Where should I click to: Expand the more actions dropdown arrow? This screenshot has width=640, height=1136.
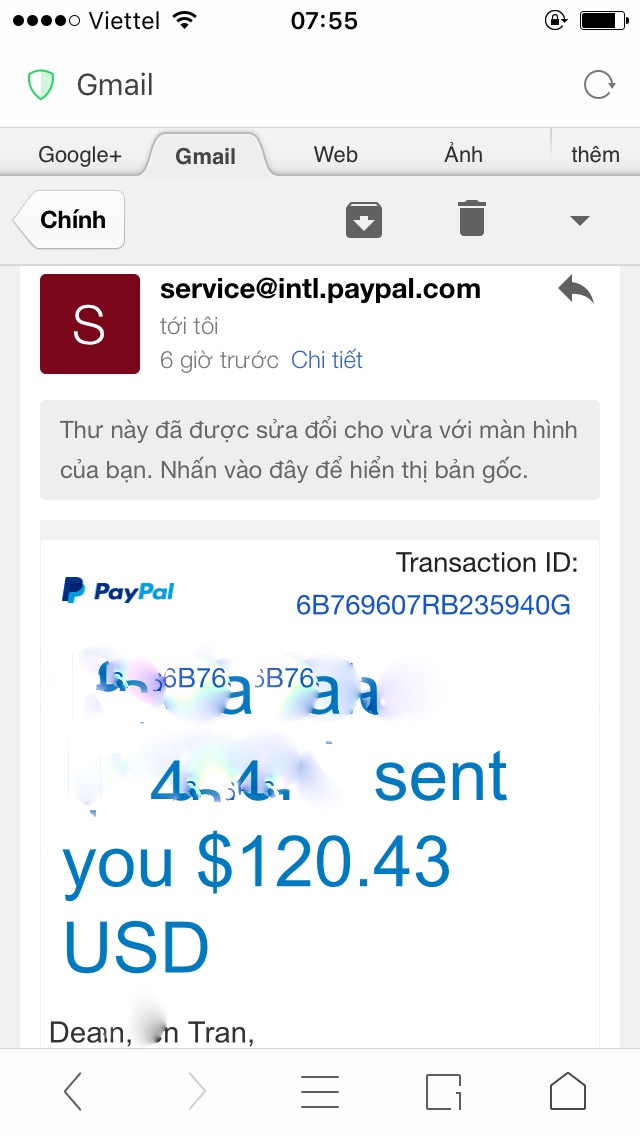click(x=579, y=220)
